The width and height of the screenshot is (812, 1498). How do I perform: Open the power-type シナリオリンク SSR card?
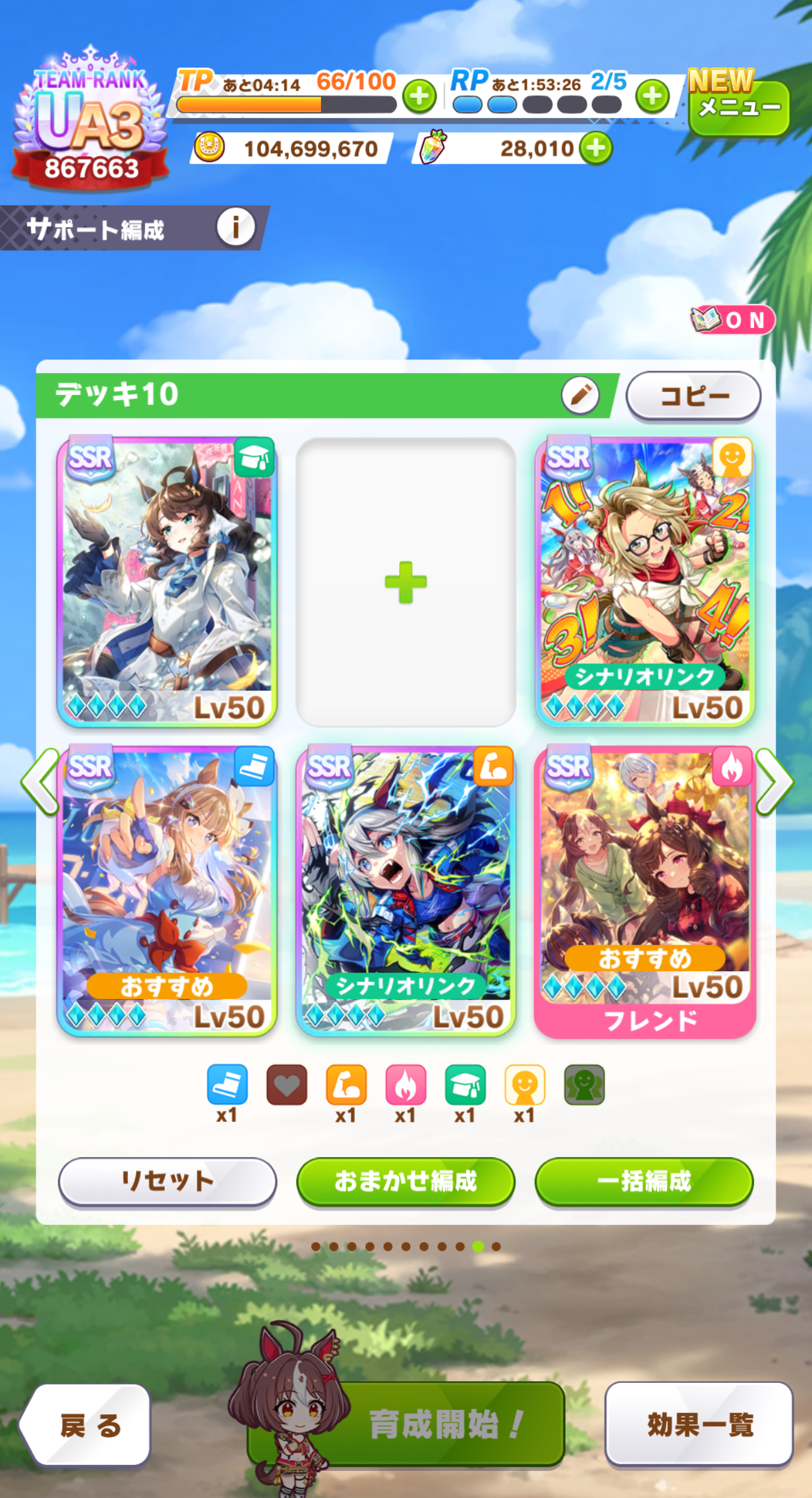tap(405, 891)
